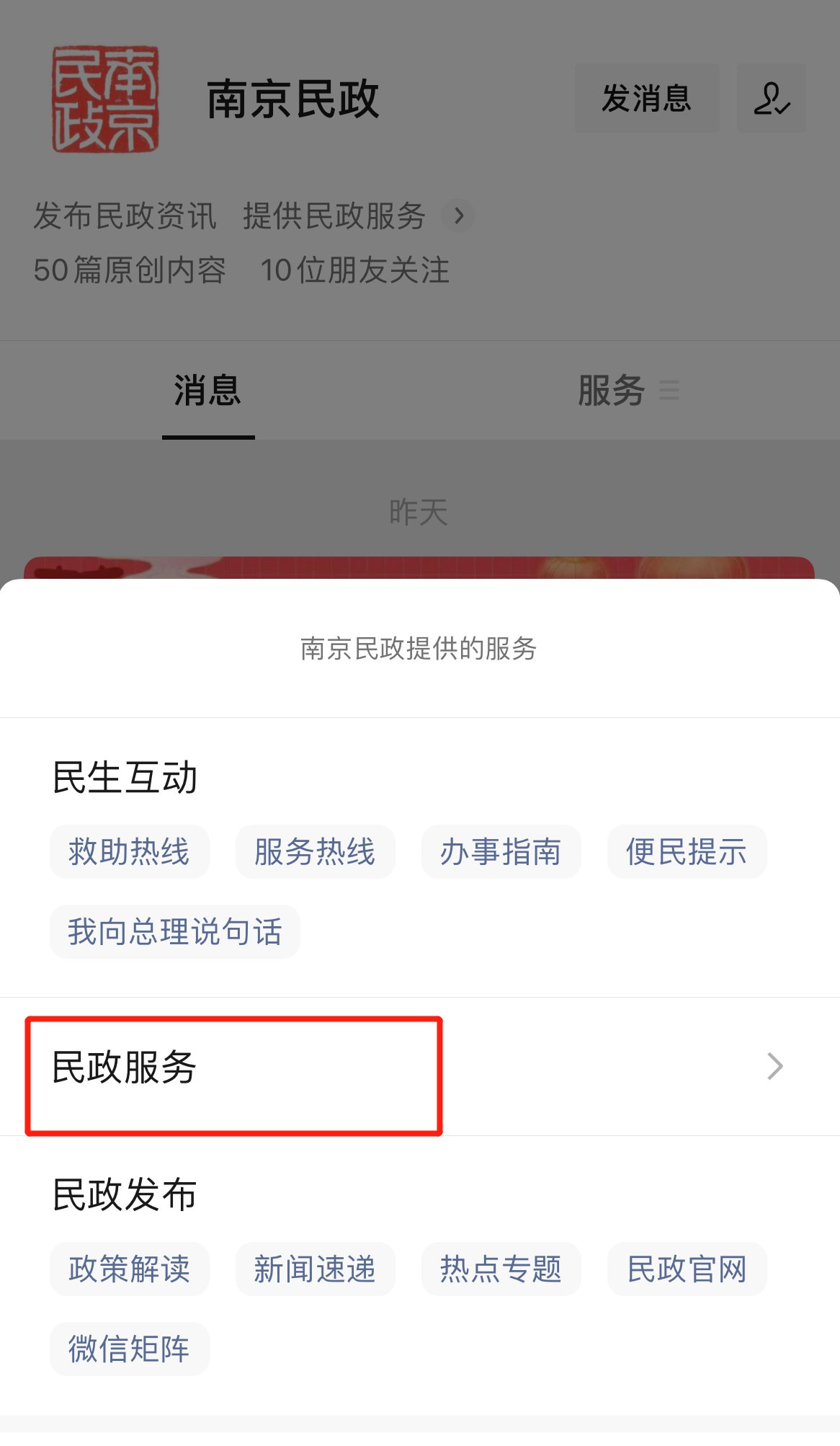Open the 微信矩阵 chip
Viewport: 840px width, 1446px height.
(x=129, y=1349)
